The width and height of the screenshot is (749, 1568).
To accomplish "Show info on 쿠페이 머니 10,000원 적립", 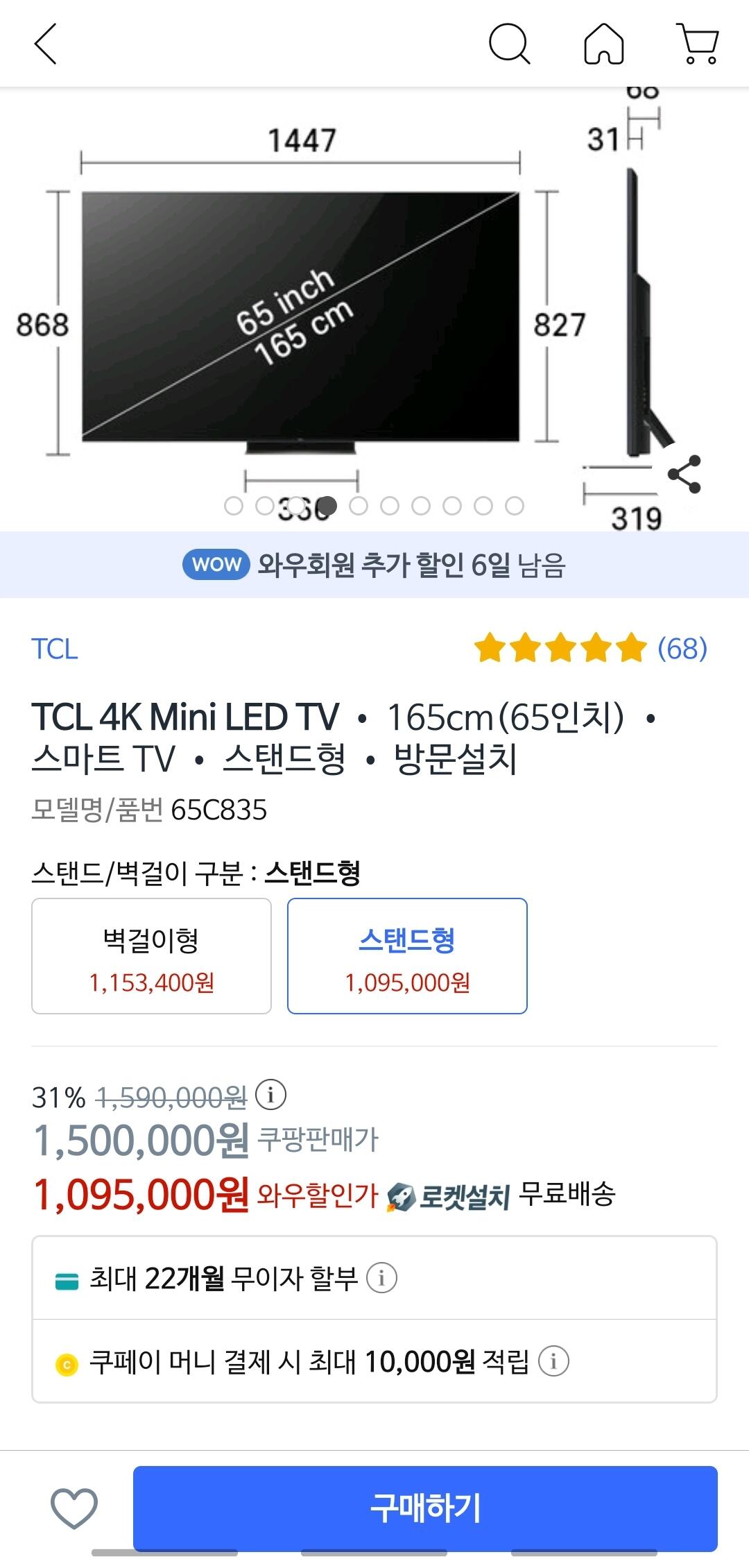I will coord(553,1361).
